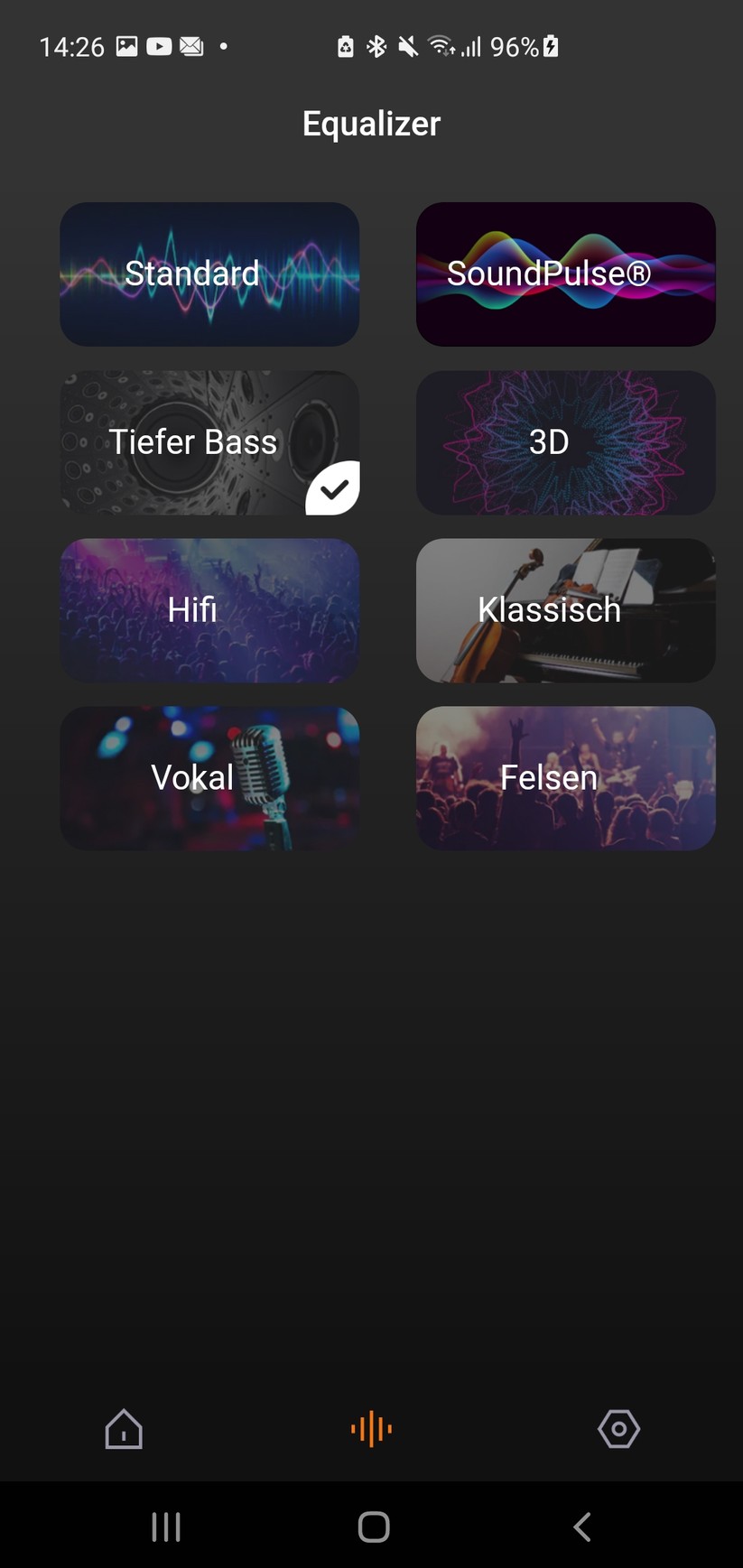Tap the Tiefer Bass preset card
Viewport: 743px width, 1568px height.
click(x=209, y=442)
